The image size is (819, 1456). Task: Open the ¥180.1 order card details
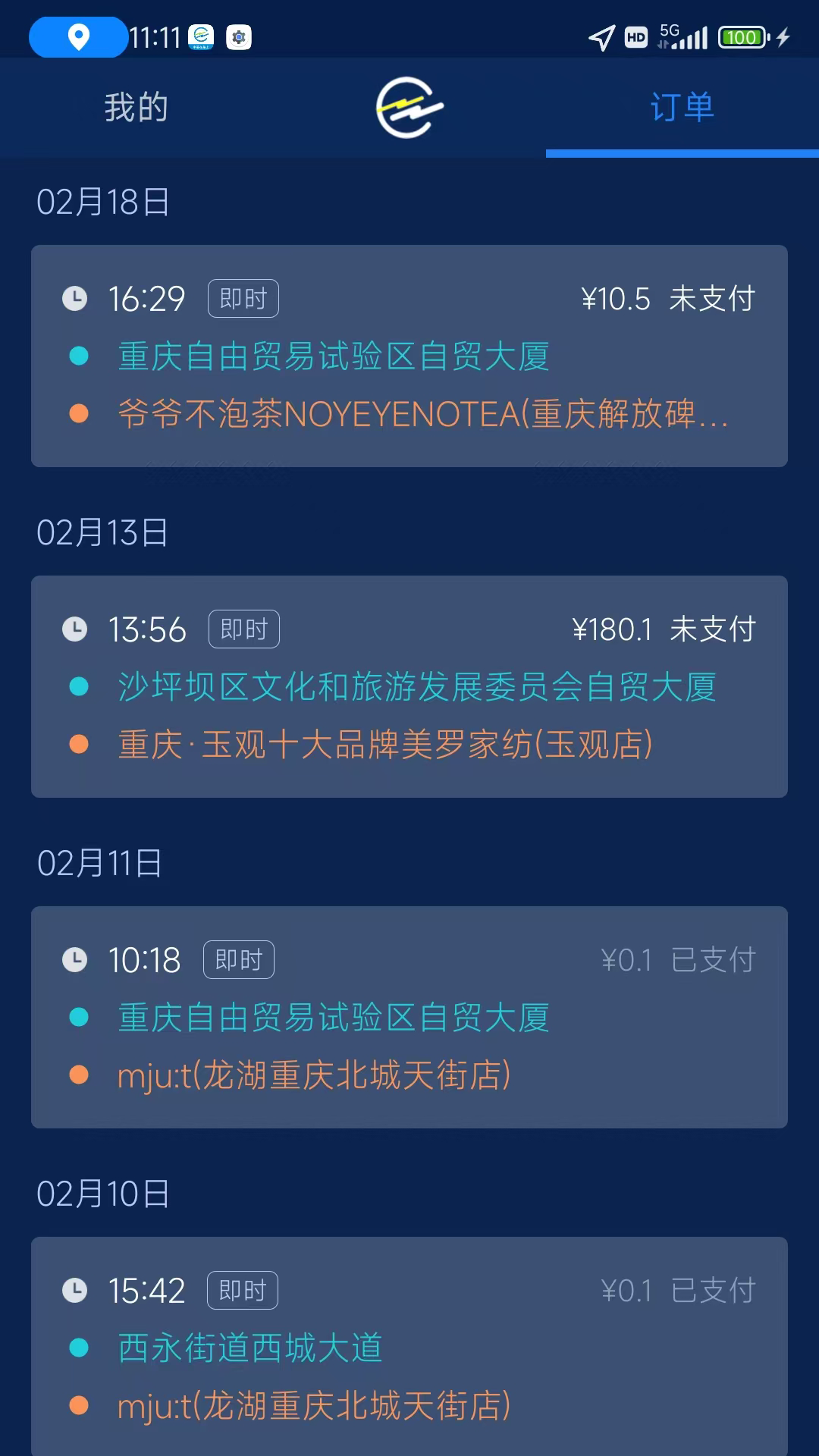tap(409, 686)
